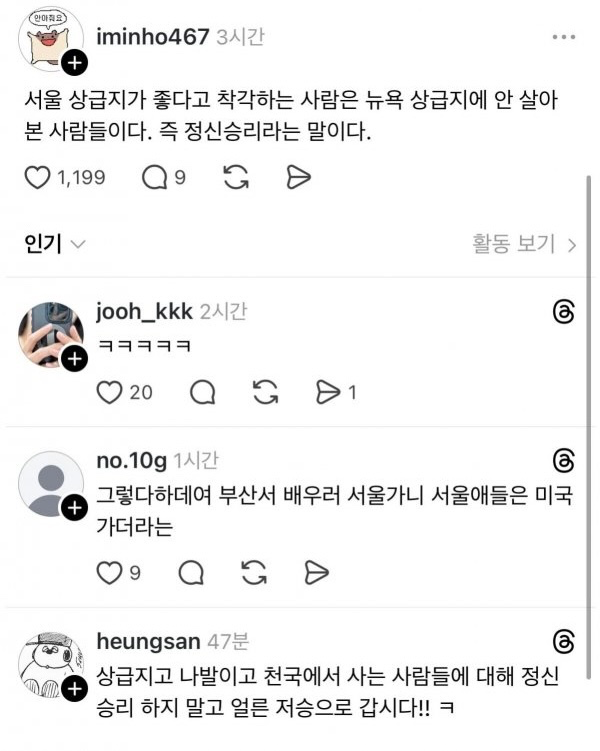Open comments on iminho467's post
This screenshot has height=751, width=600.
[155, 178]
